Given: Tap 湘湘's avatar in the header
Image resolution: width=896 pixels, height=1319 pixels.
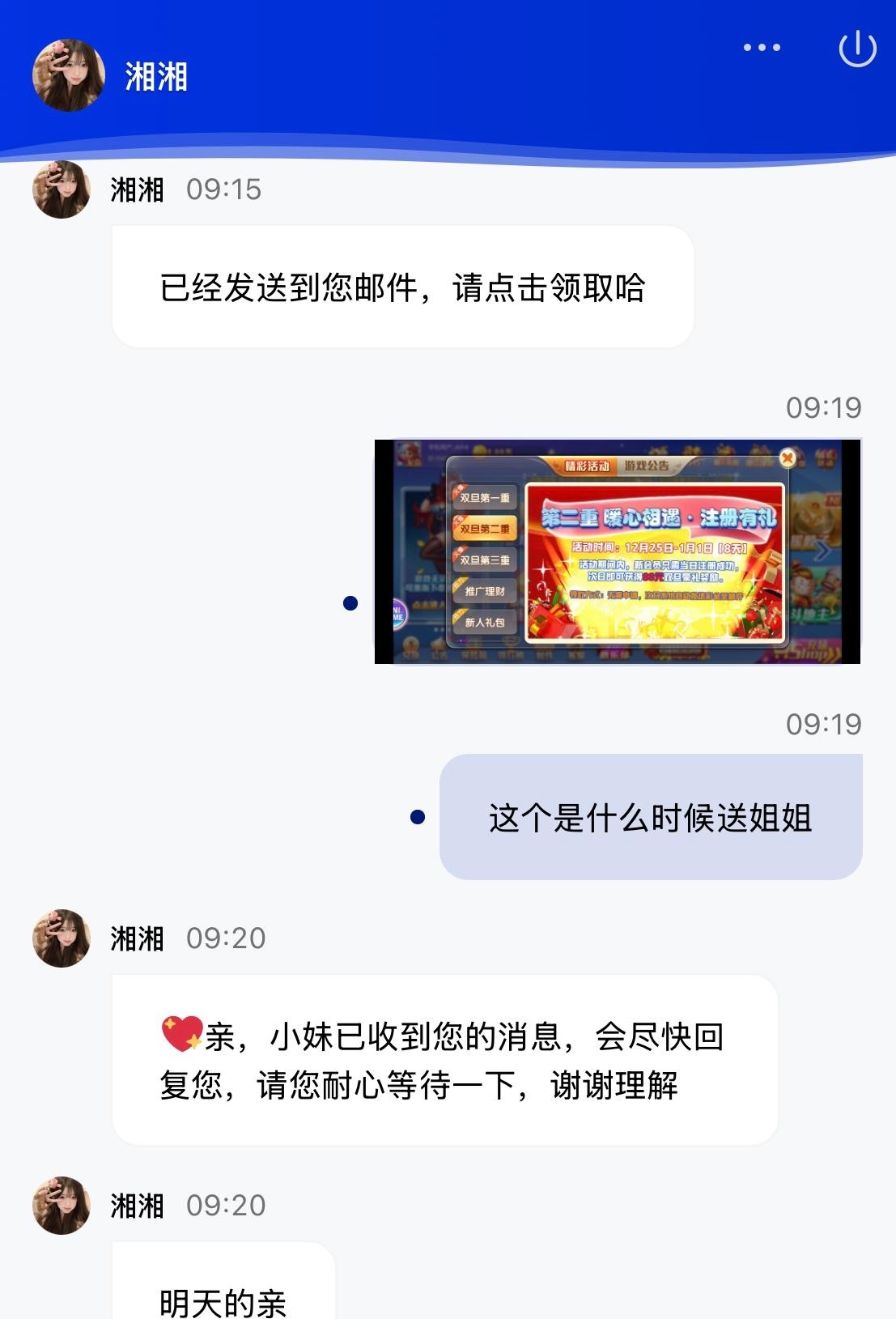Looking at the screenshot, I should pyautogui.click(x=69, y=75).
